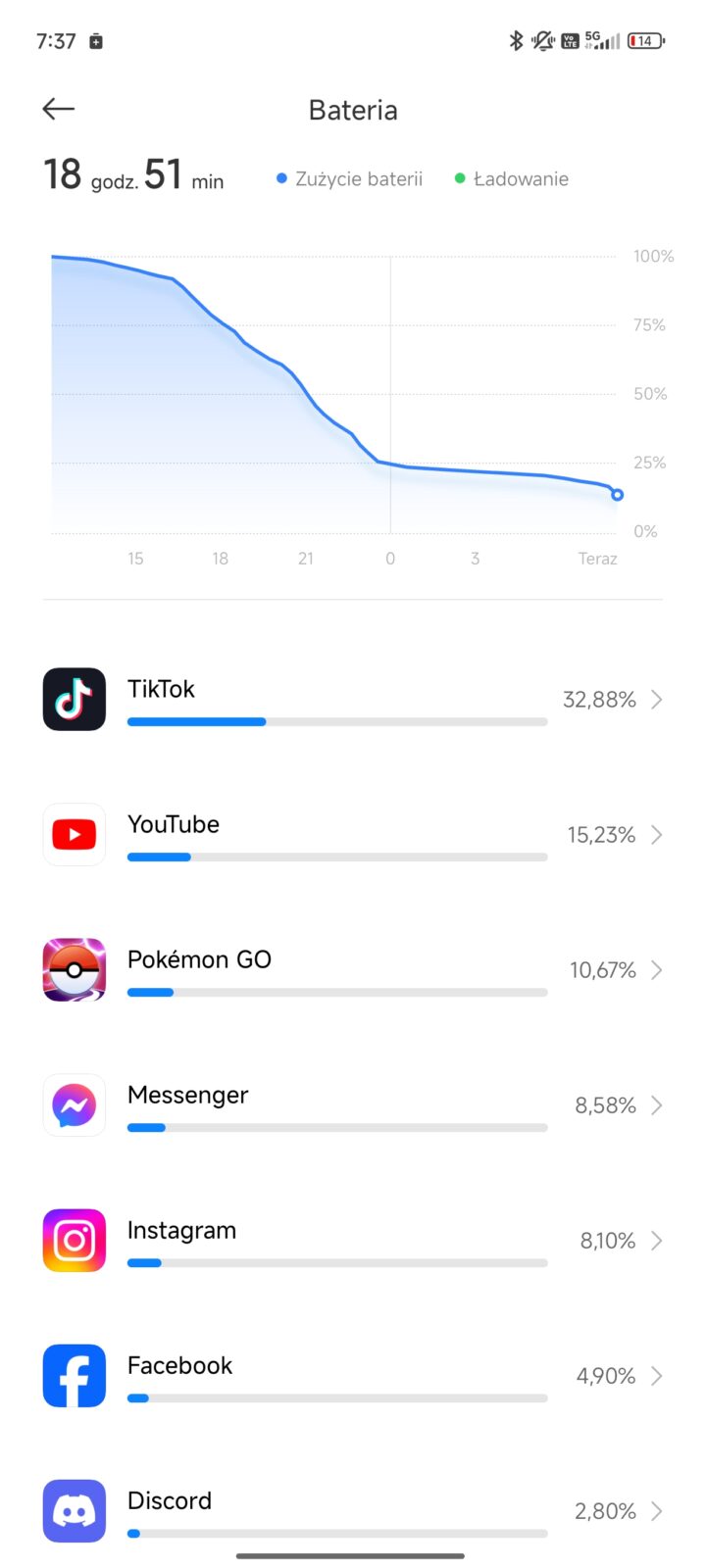Select the Instagram battery usage row
Screen dimensions: 706x1568
tap(353, 1241)
